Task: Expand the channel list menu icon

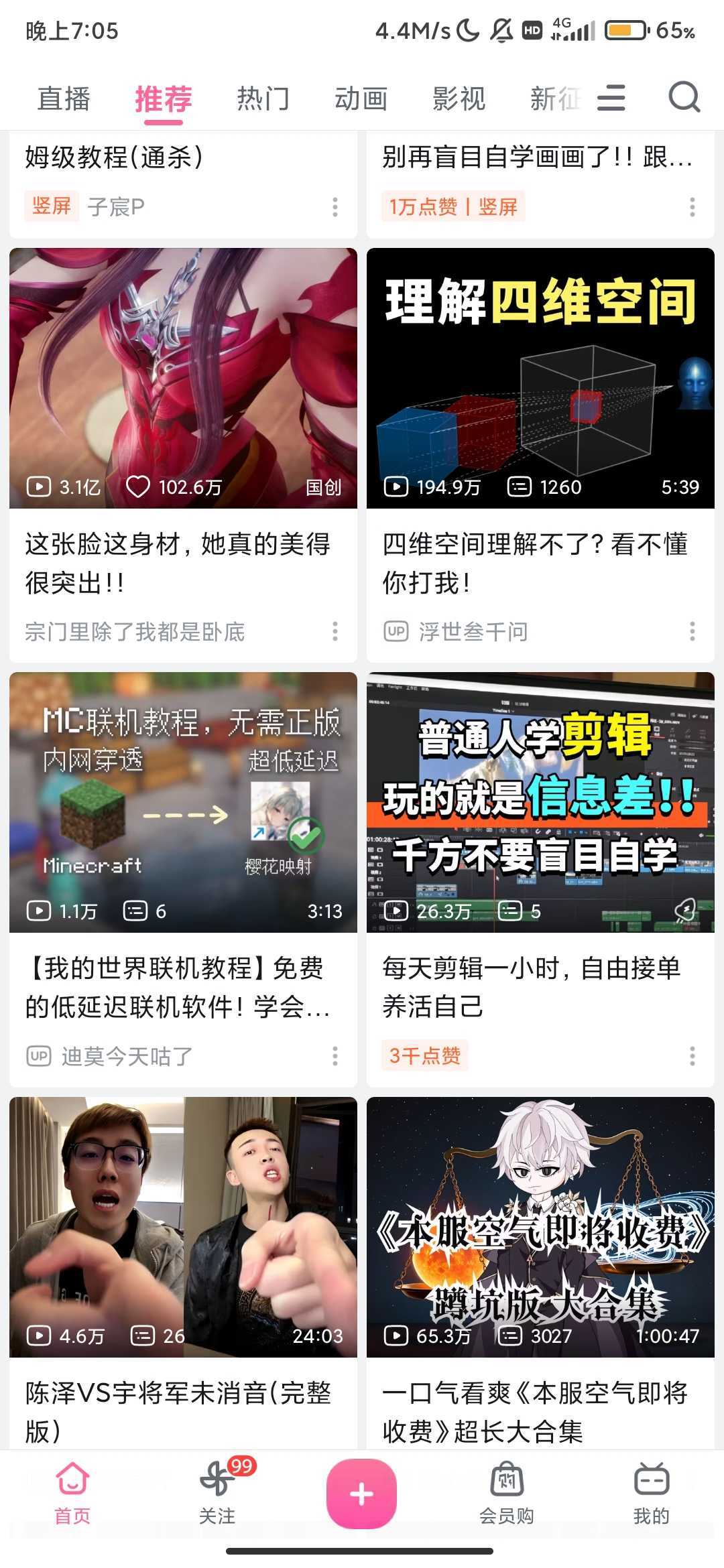Action: (611, 98)
